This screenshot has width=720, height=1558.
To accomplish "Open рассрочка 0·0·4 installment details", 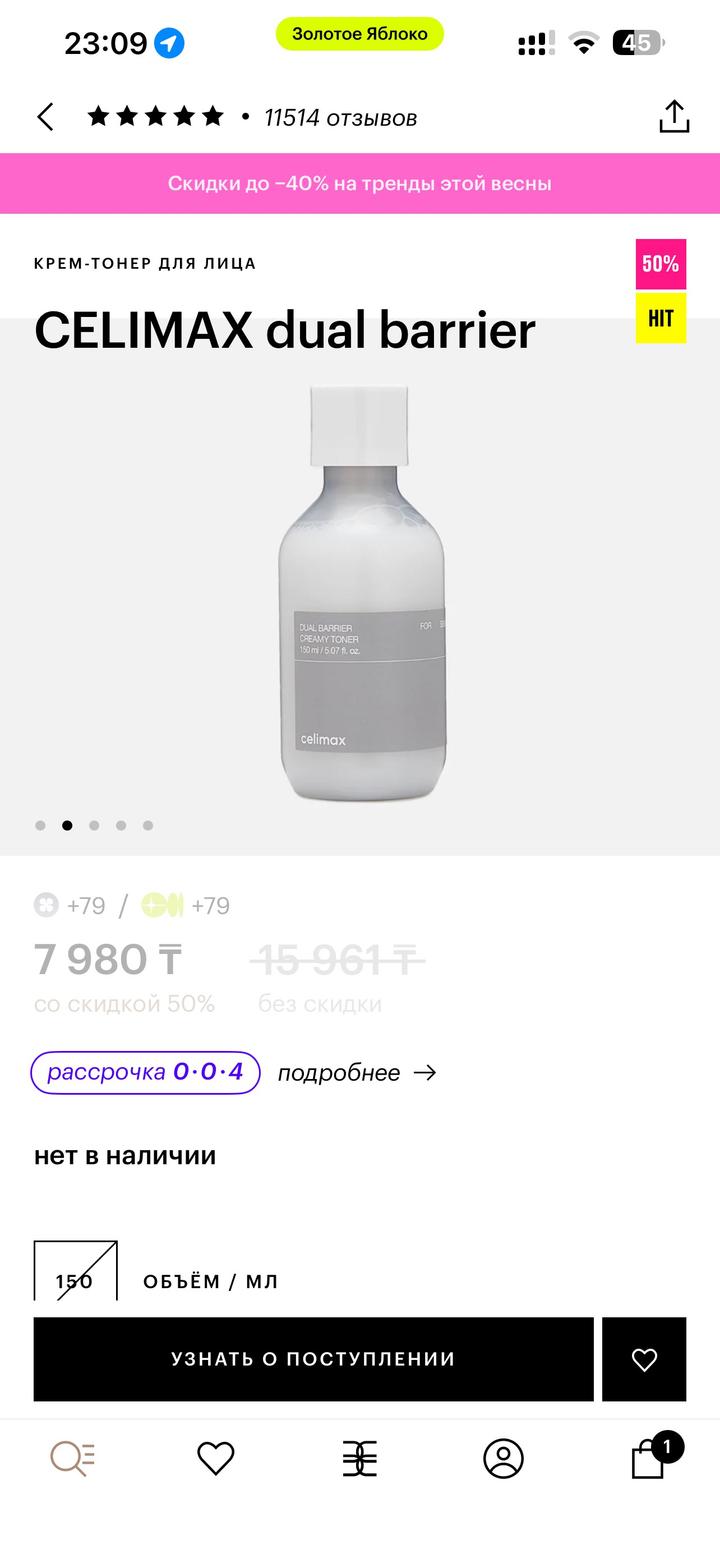I will (146, 1072).
